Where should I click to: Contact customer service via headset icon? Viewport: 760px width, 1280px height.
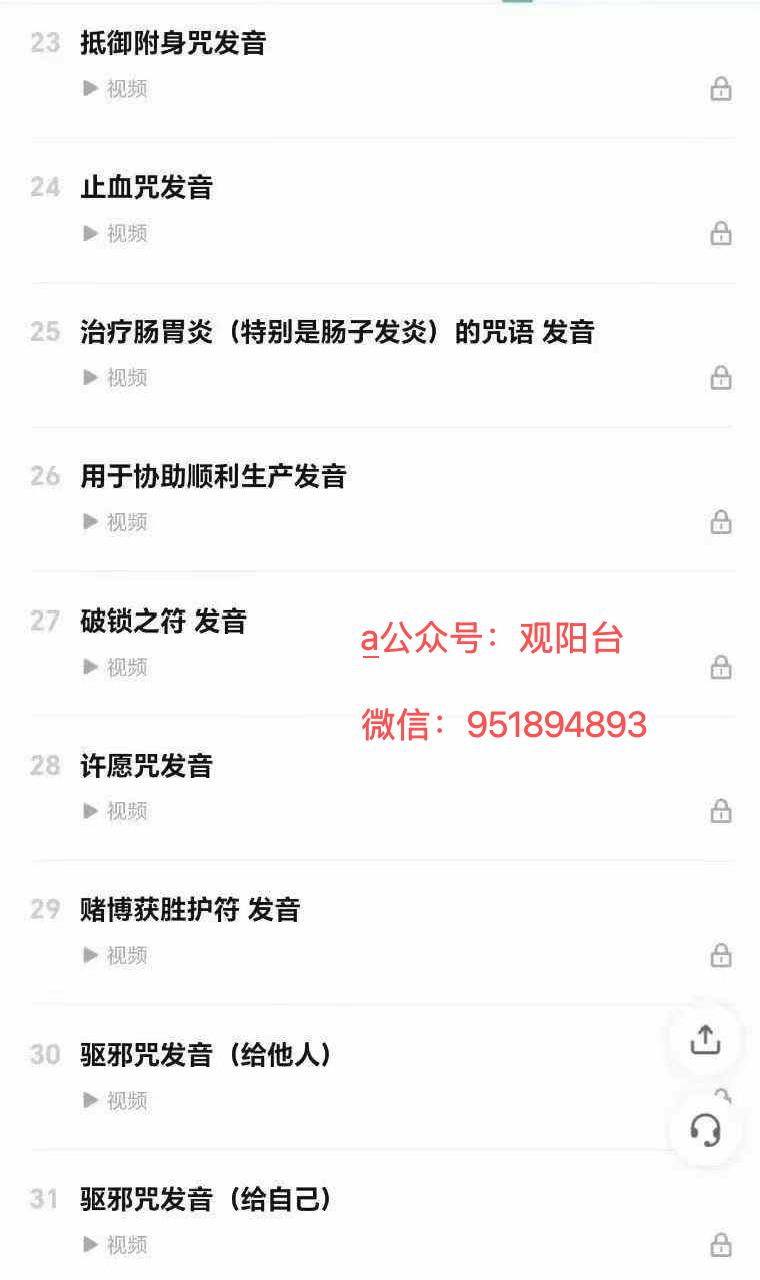coord(705,1130)
